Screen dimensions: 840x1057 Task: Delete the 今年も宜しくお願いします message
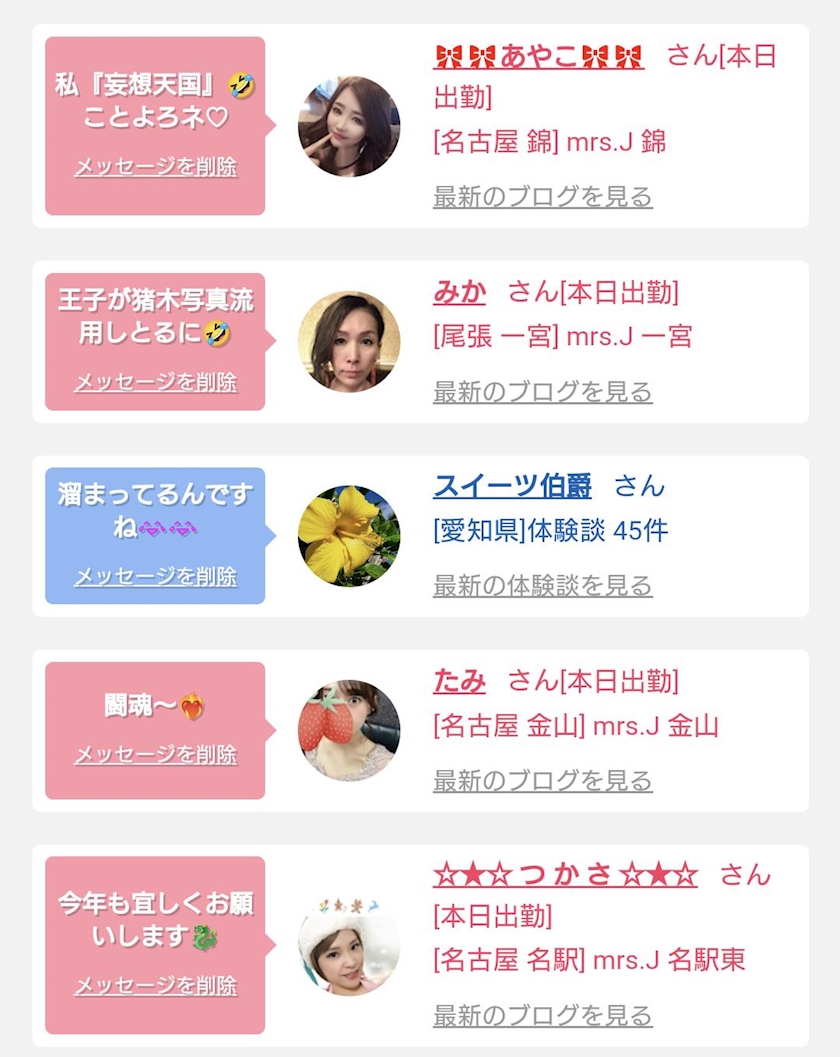tap(156, 985)
